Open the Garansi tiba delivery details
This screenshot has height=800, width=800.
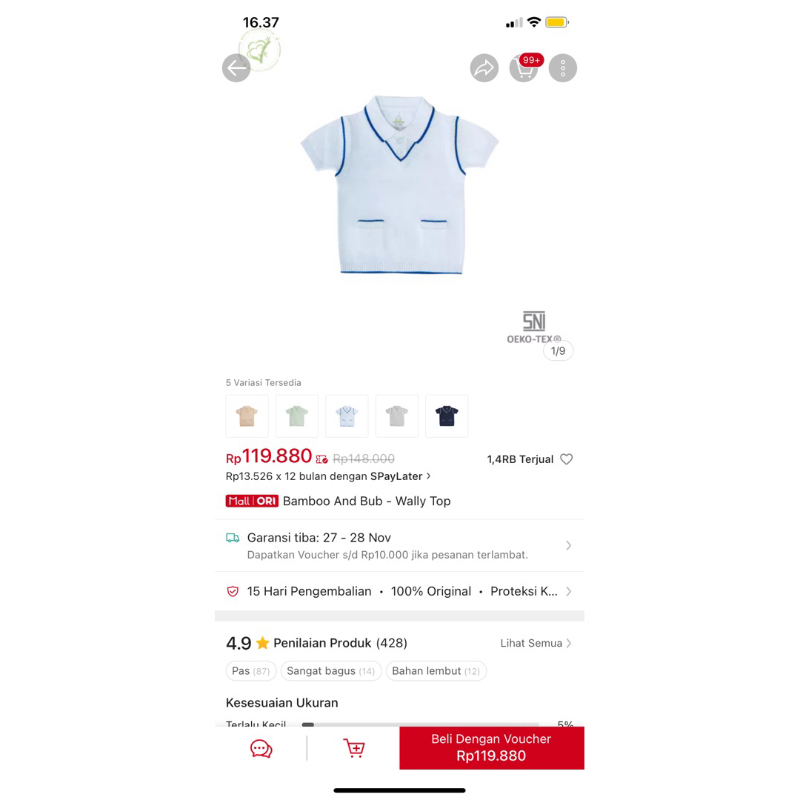click(x=400, y=545)
